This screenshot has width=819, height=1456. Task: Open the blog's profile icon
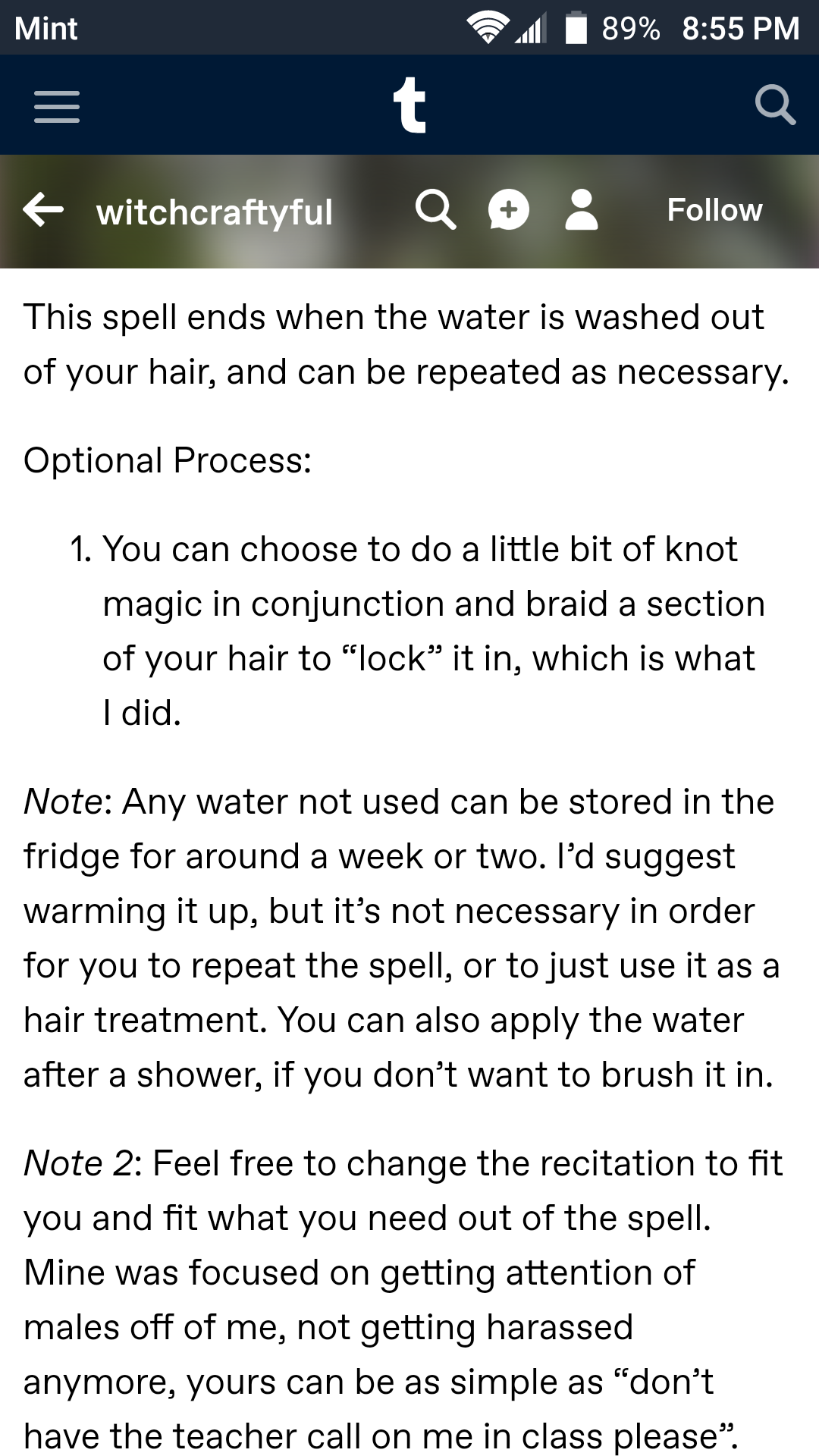[x=582, y=210]
